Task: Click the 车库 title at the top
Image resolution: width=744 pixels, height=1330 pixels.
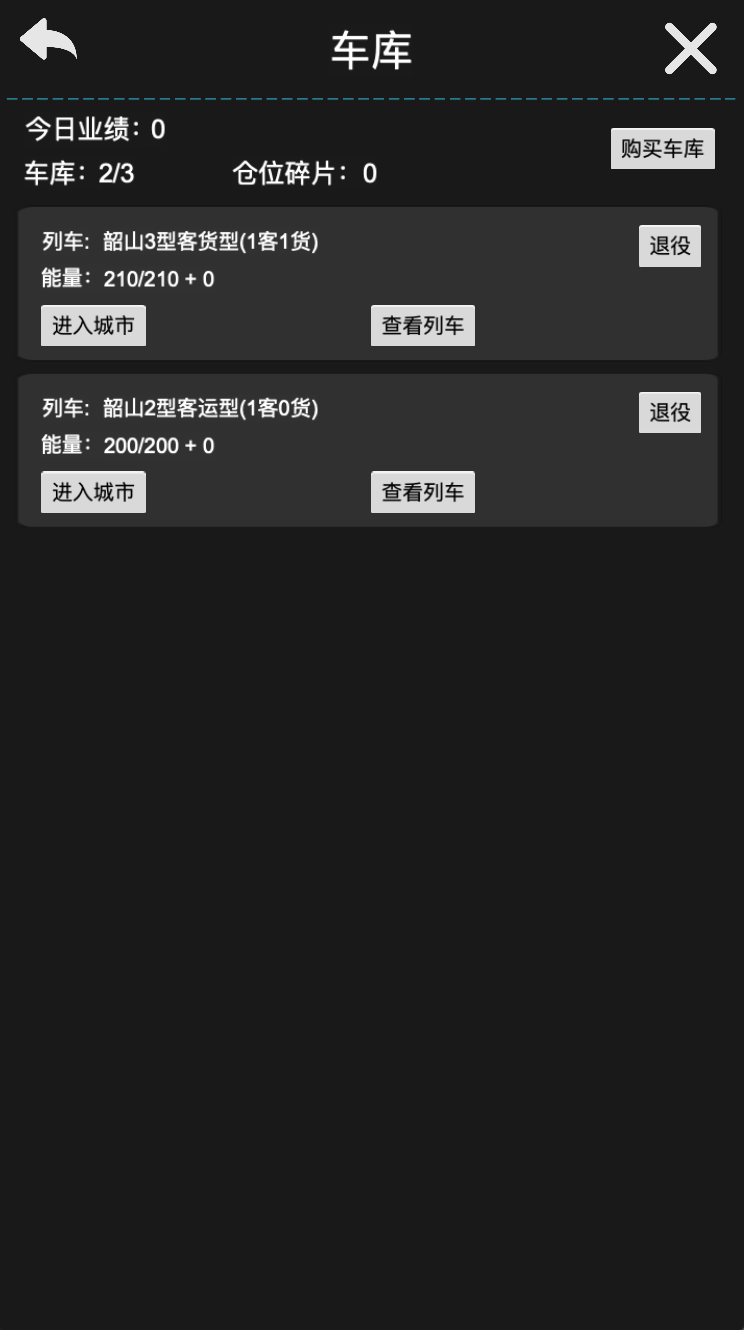Action: tap(370, 50)
